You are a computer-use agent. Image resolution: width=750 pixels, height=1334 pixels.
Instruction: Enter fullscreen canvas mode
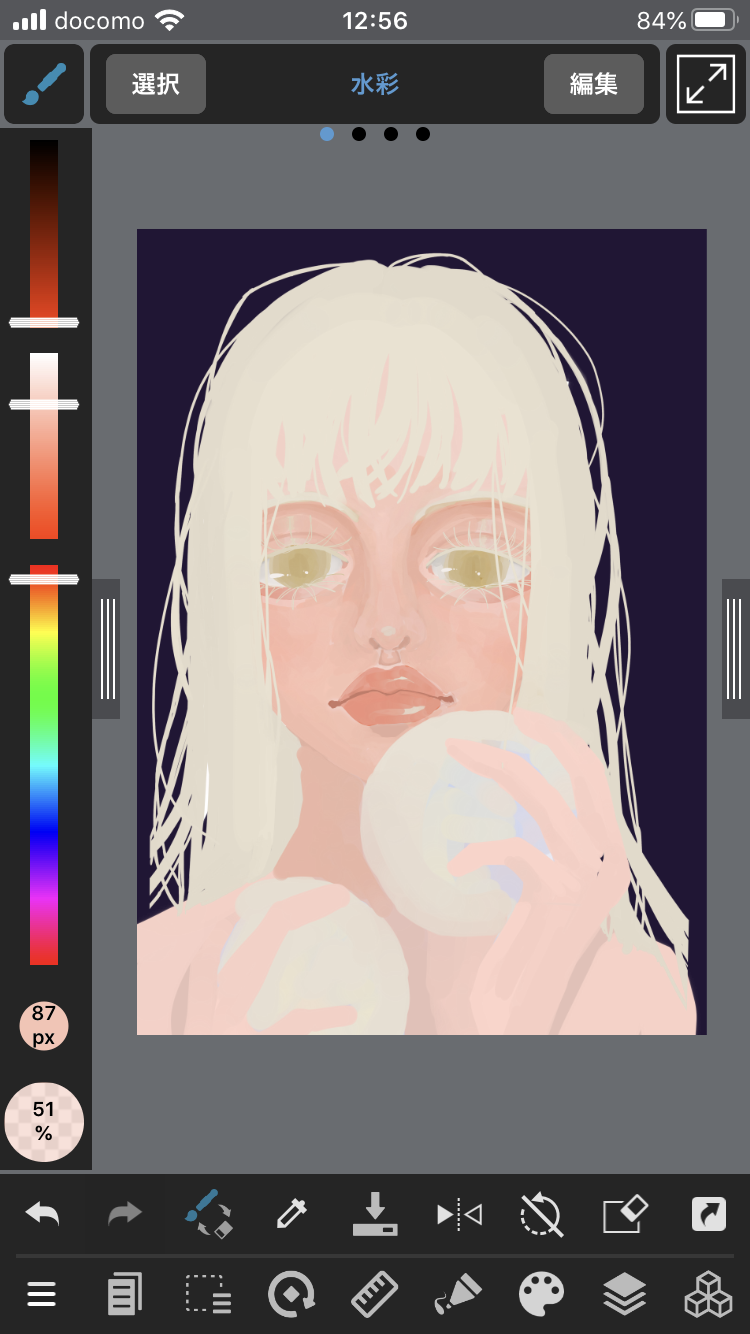706,84
